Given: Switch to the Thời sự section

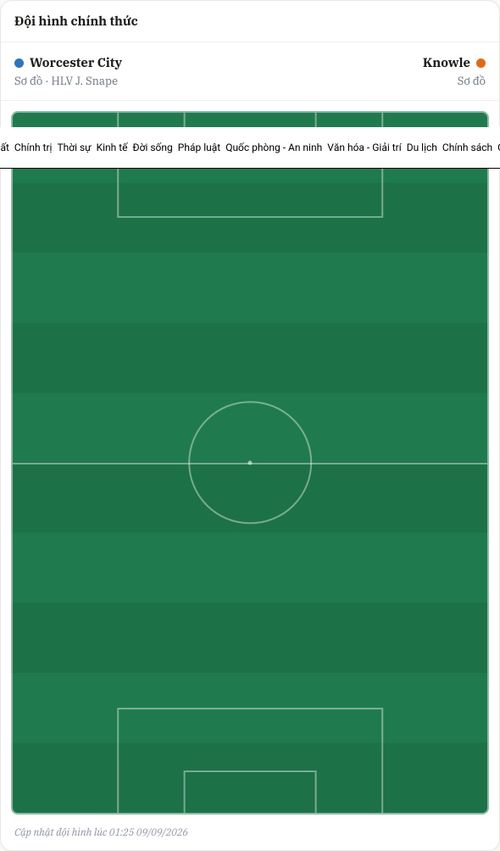Looking at the screenshot, I should (74, 148).
